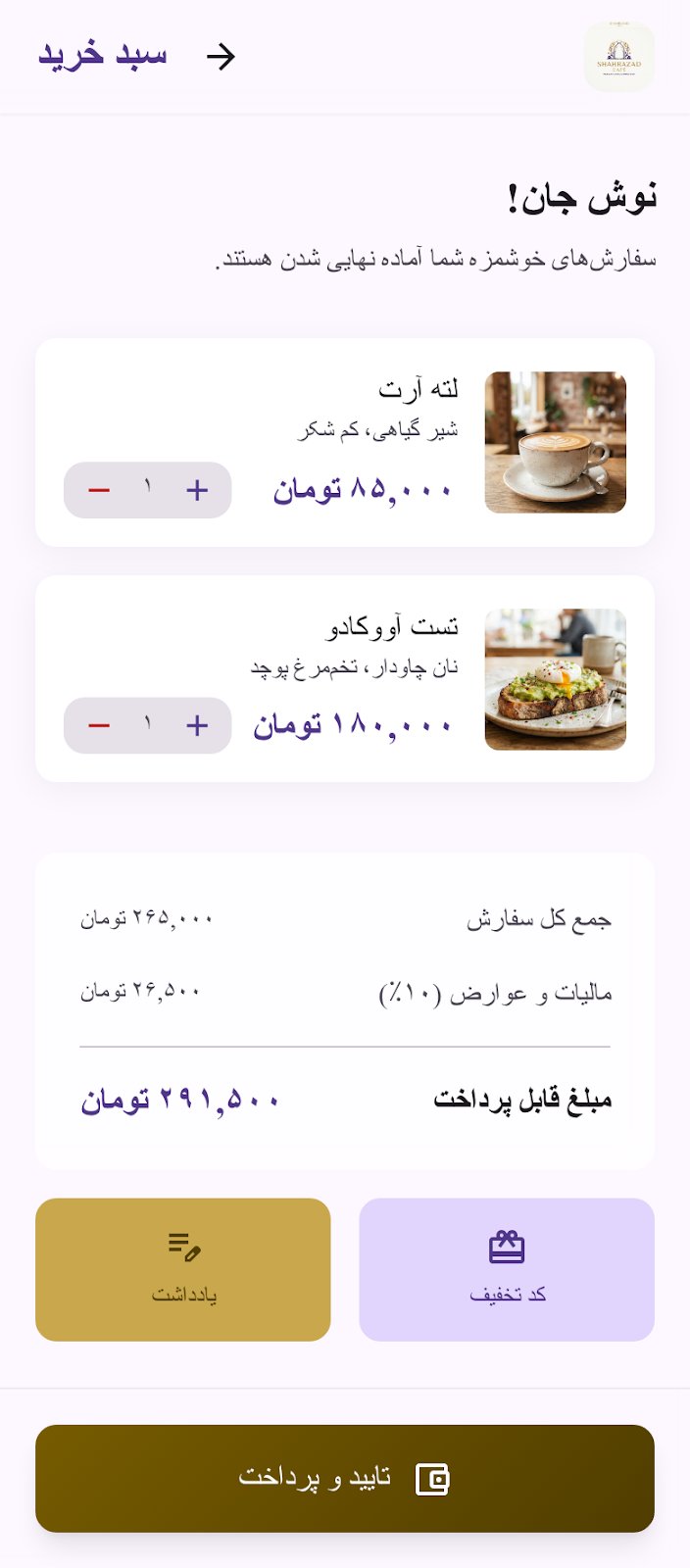
Task: Go back using the arrow beside سبد خرید
Action: [222, 57]
